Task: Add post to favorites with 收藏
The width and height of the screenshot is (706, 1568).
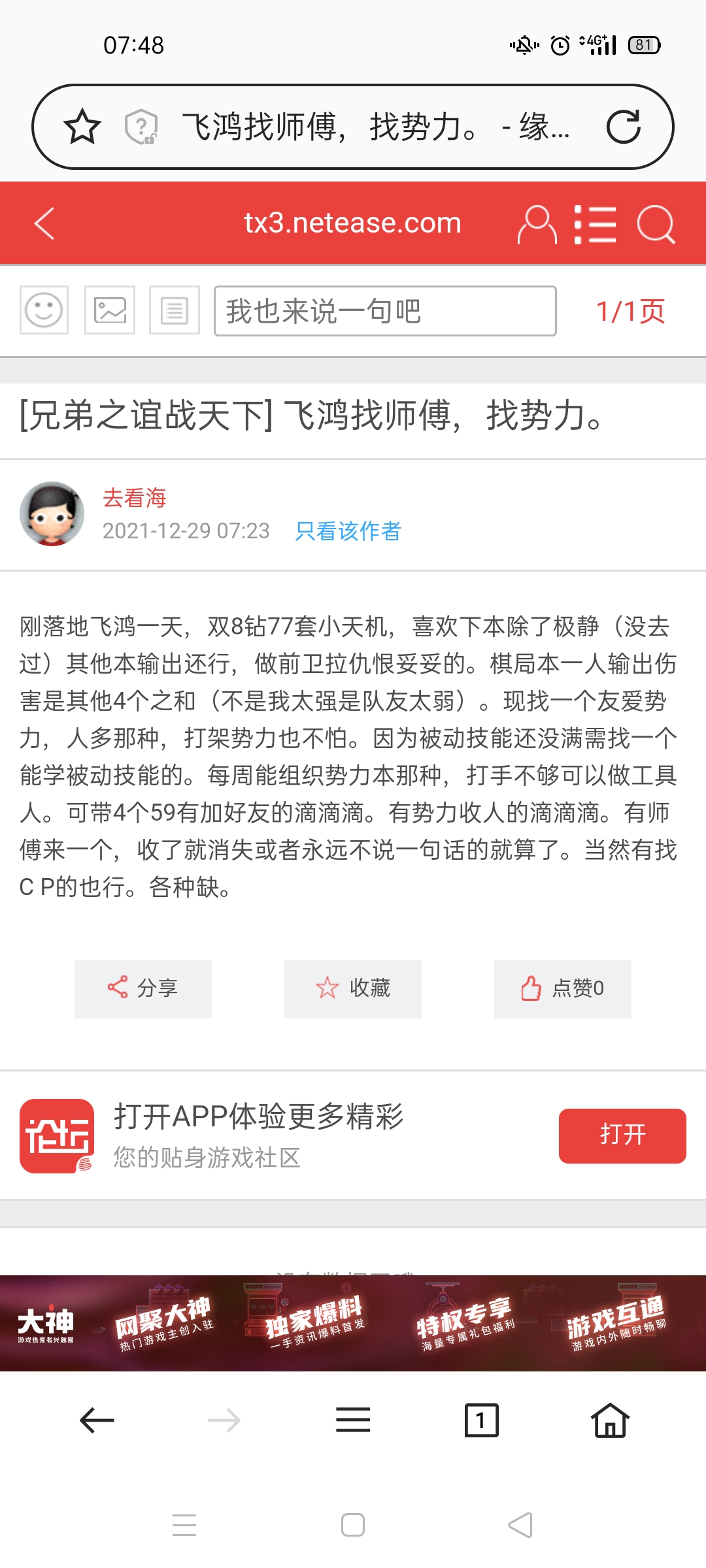Action: (353, 988)
